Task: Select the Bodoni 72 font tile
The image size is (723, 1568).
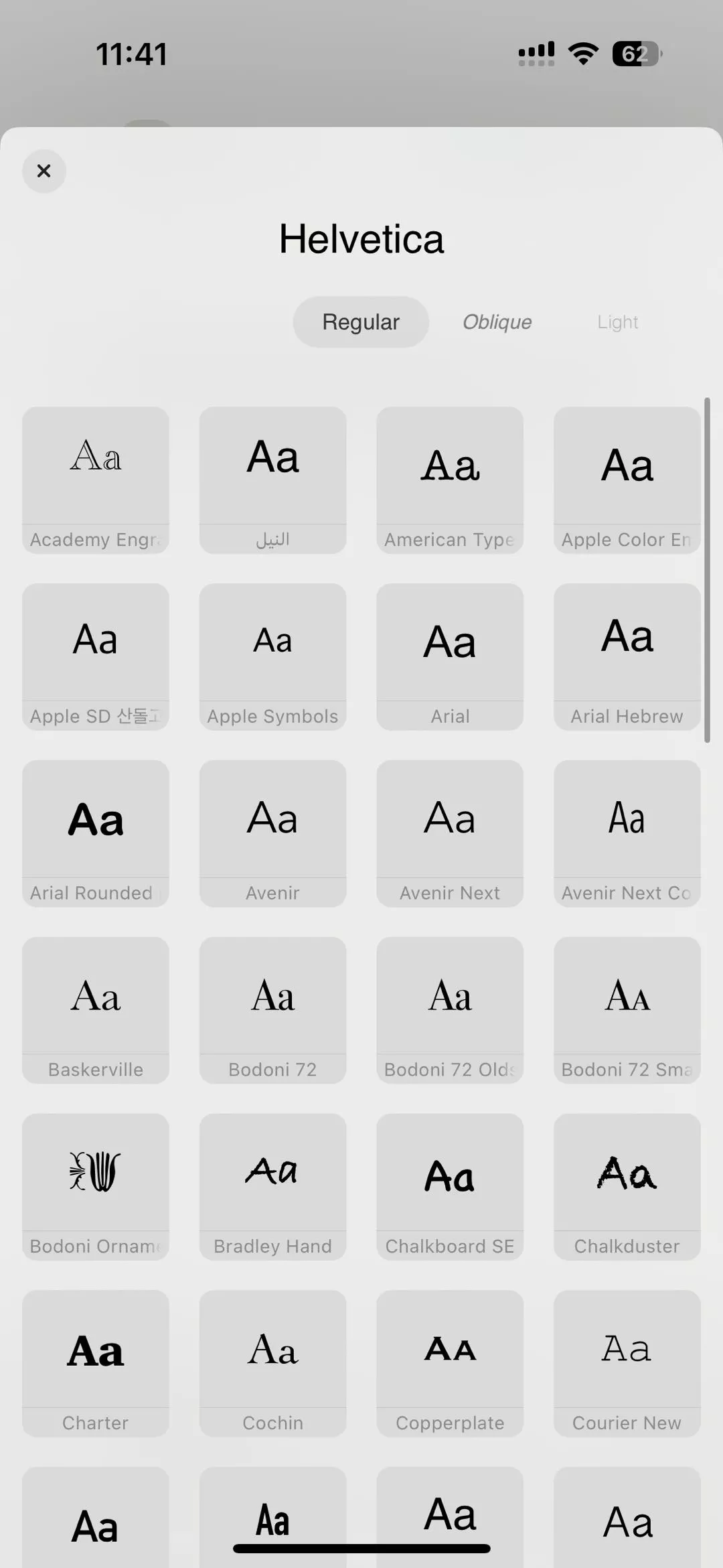Action: [272, 1010]
